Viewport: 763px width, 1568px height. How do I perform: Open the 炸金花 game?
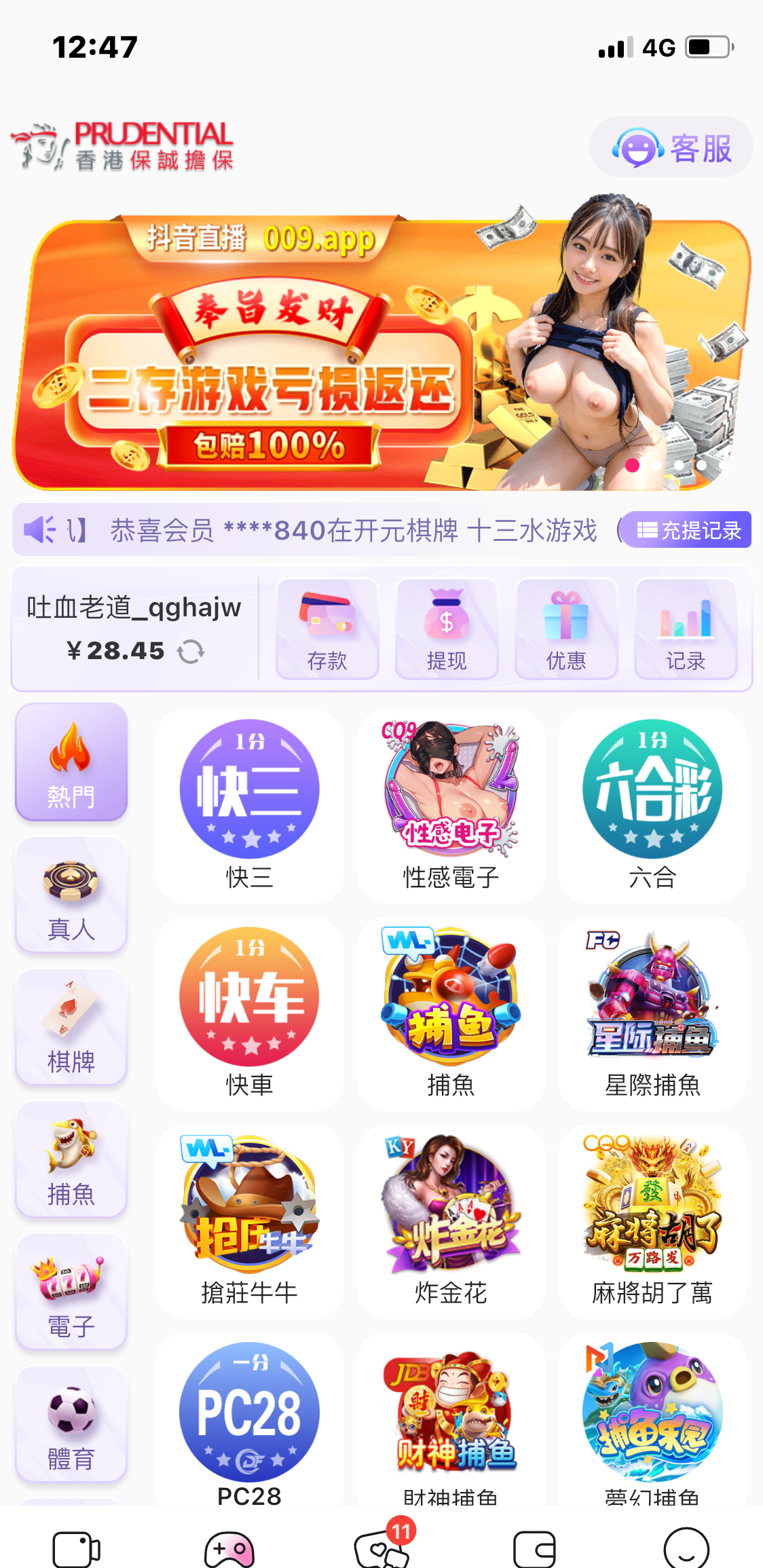coord(451,1220)
